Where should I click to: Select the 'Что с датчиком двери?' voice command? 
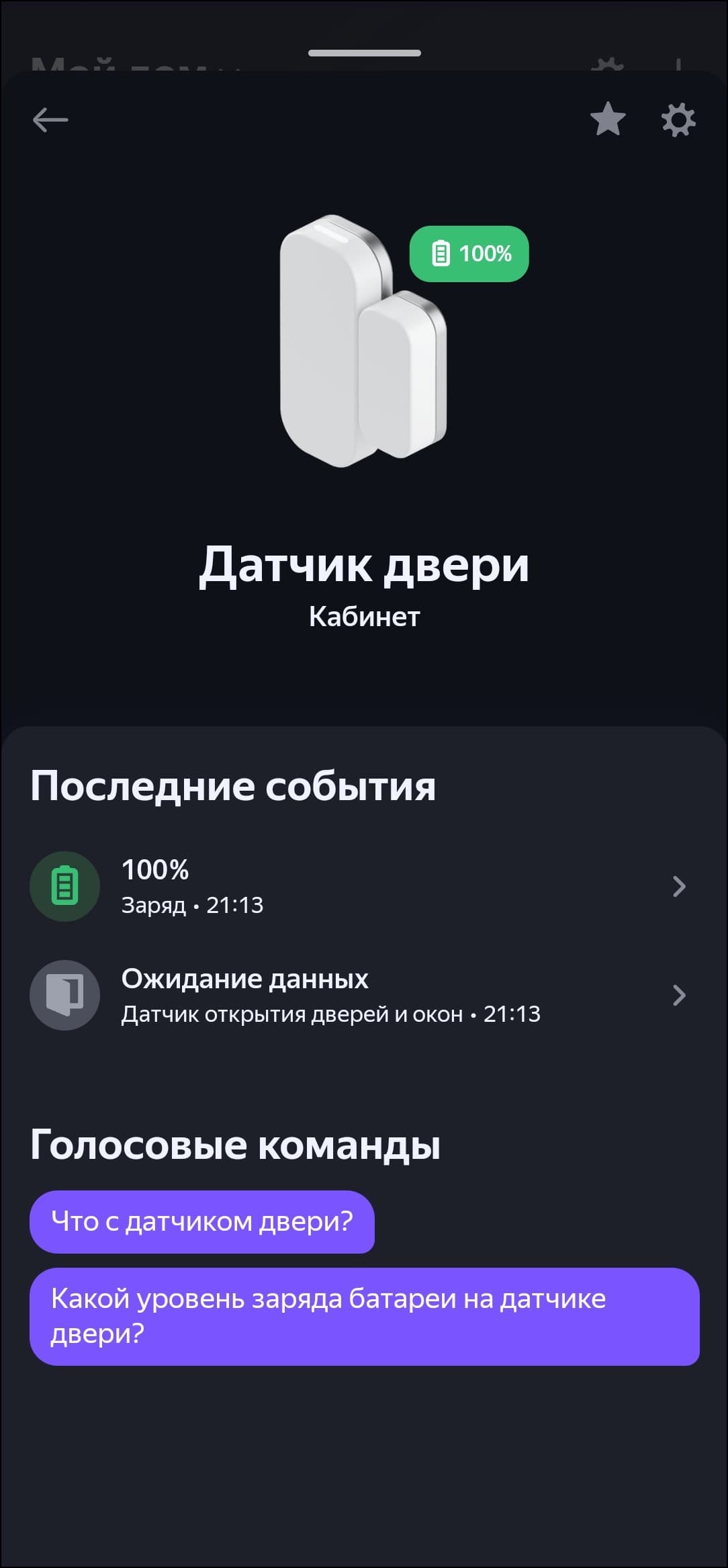202,1221
